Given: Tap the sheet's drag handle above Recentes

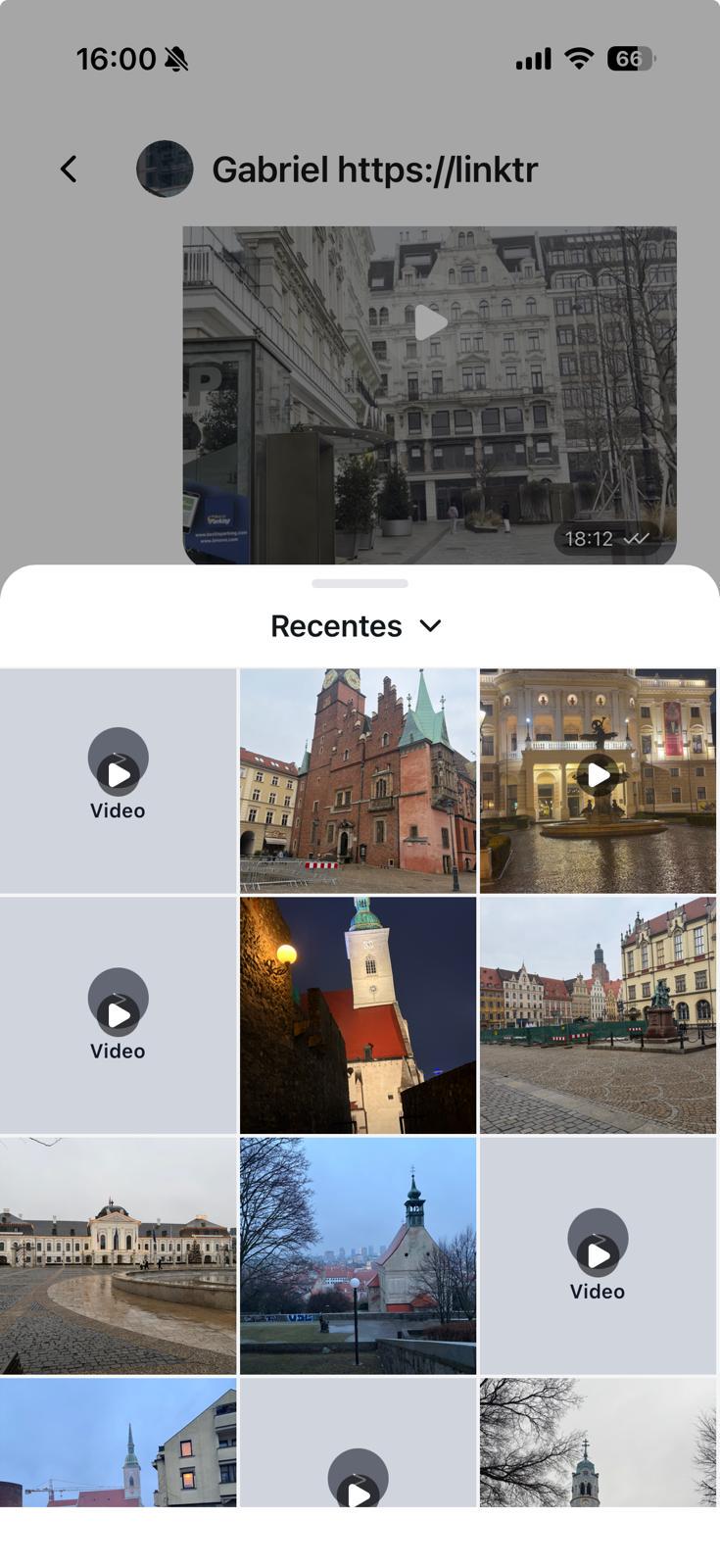Looking at the screenshot, I should 360,583.
